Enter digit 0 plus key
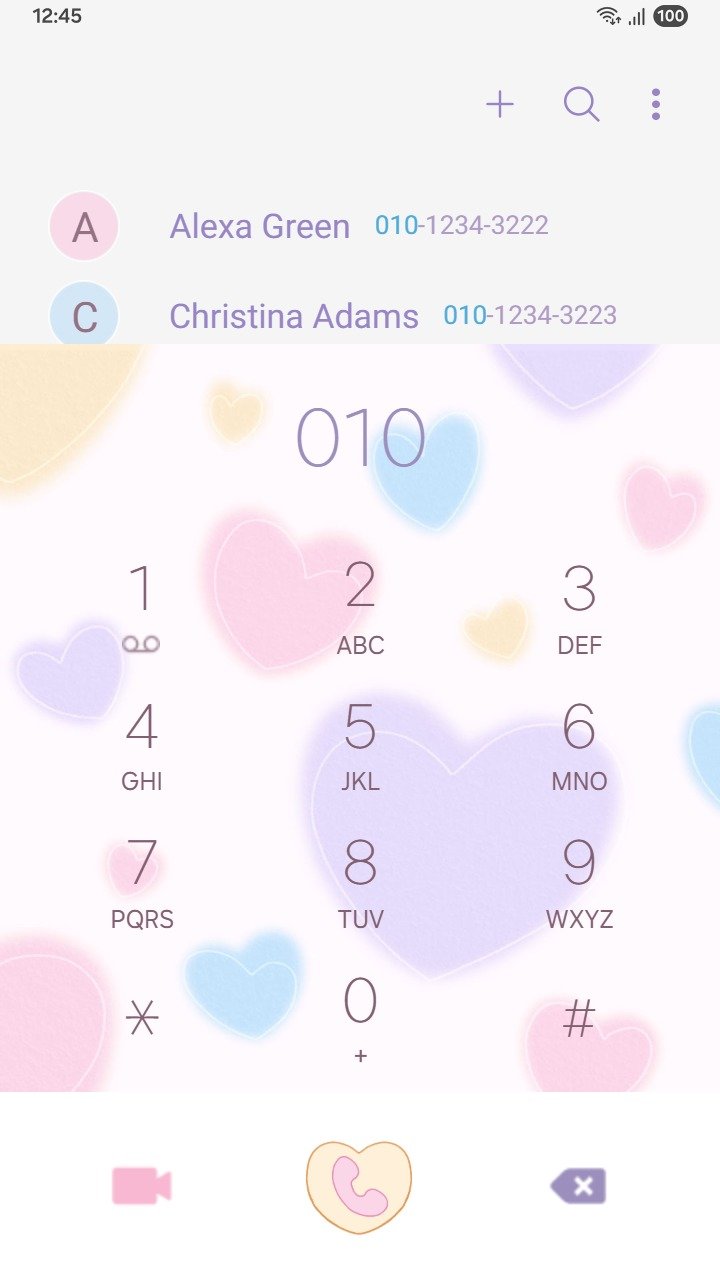 360,1018
